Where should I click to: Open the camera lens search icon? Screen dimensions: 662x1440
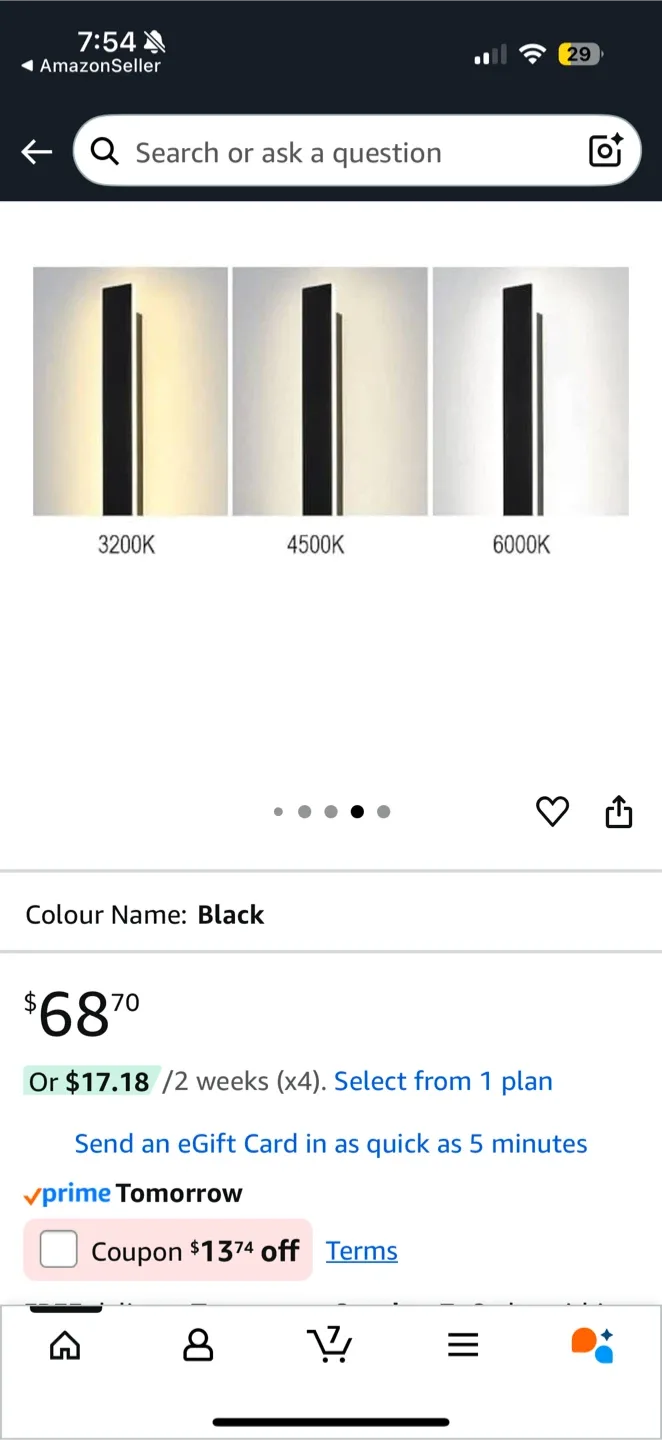point(606,151)
